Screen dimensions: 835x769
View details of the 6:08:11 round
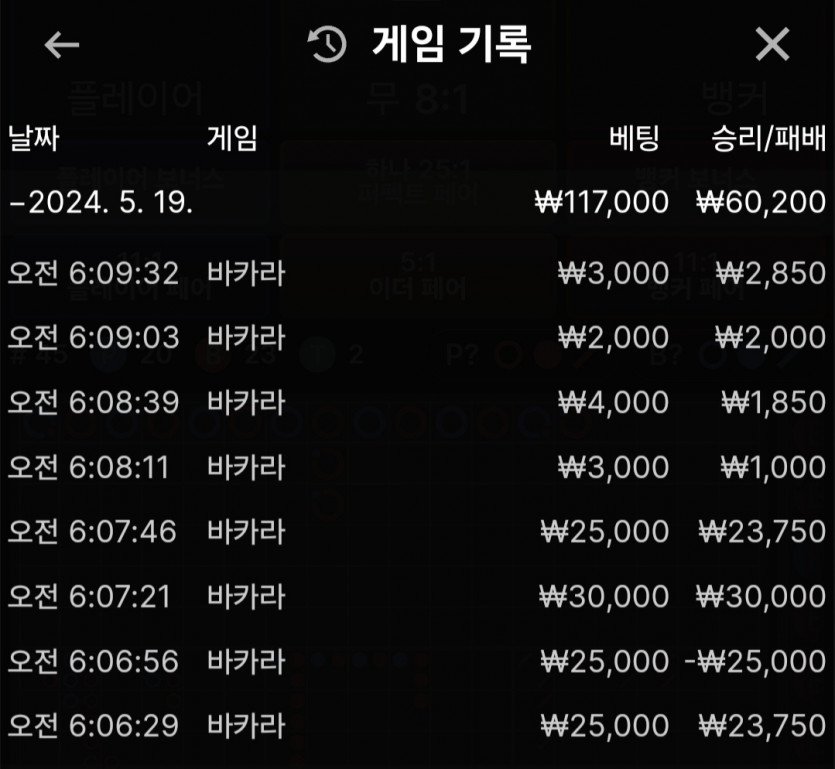coord(417,467)
